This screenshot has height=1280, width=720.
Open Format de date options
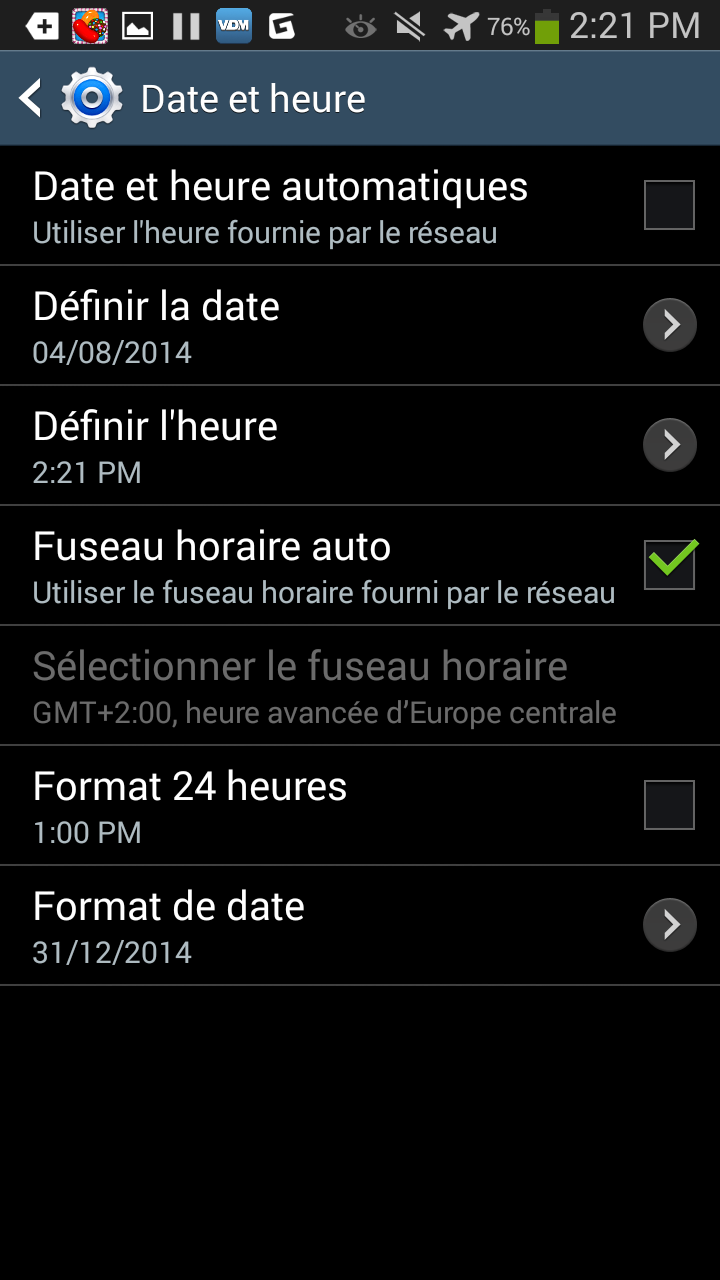[360, 926]
